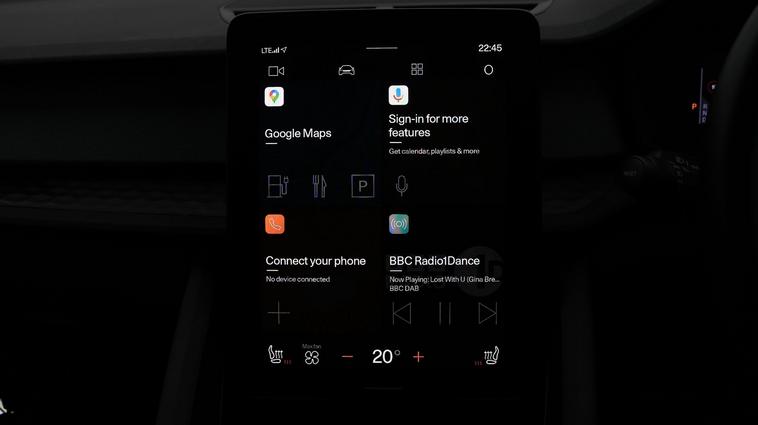Raise the cabin temperature with plus
The image size is (758, 425).
point(418,357)
